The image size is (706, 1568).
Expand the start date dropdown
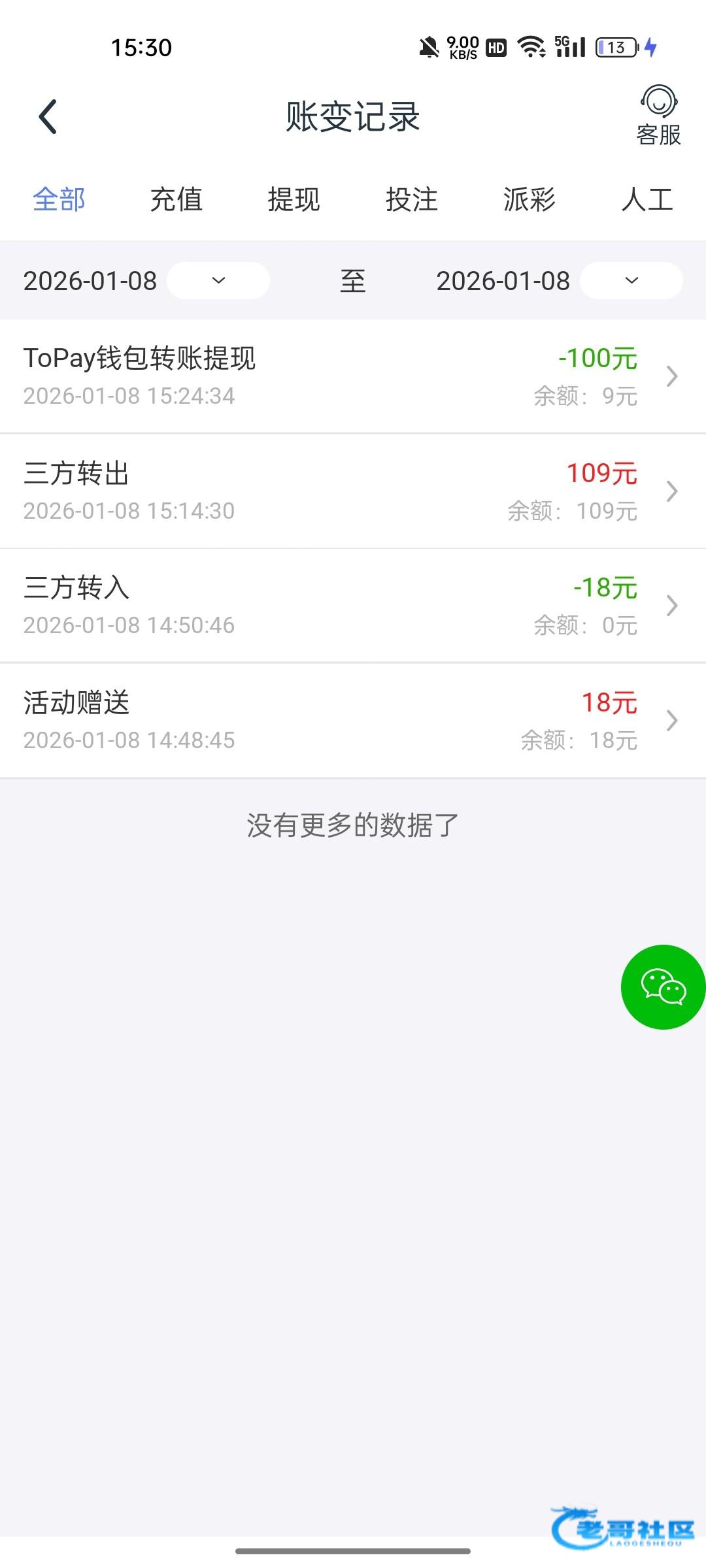click(x=218, y=281)
